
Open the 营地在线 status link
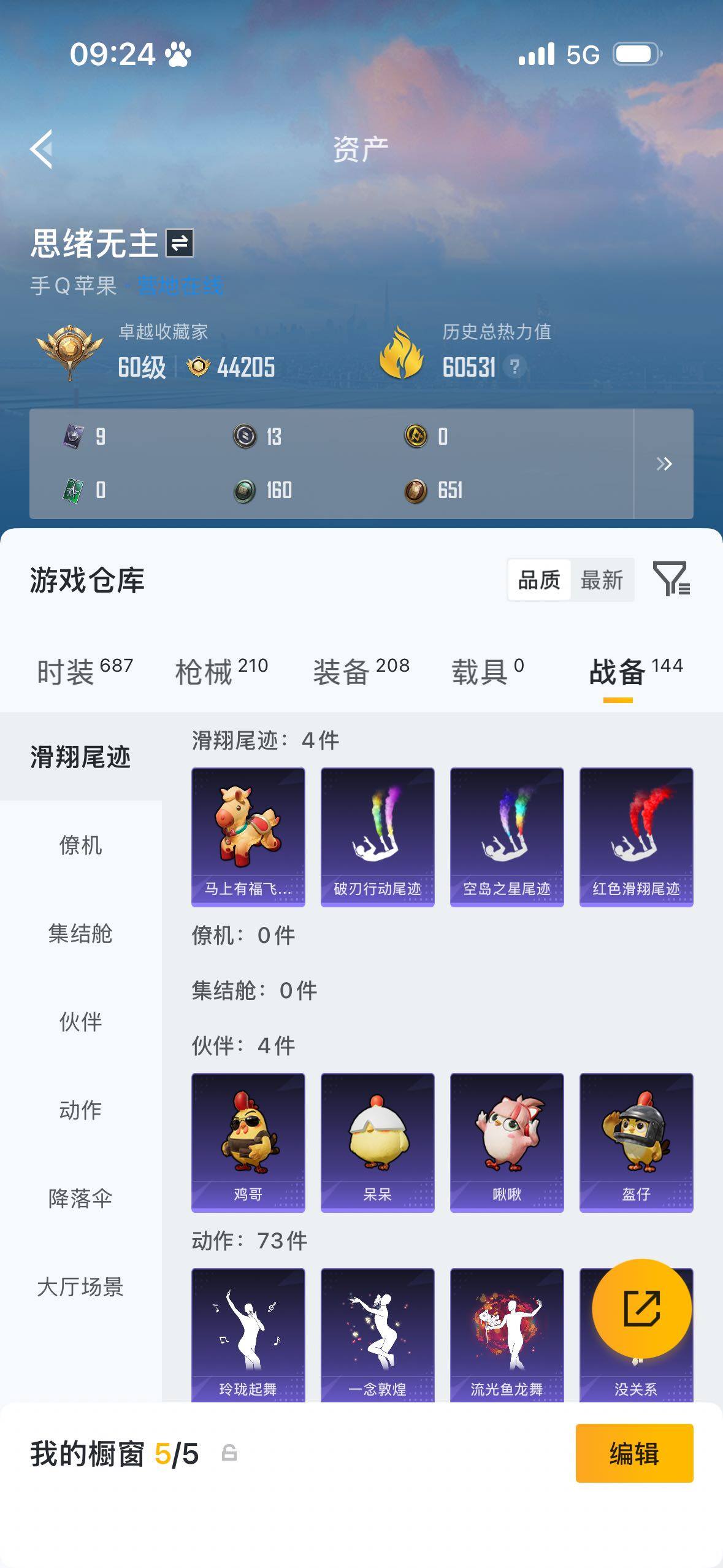pos(182,283)
